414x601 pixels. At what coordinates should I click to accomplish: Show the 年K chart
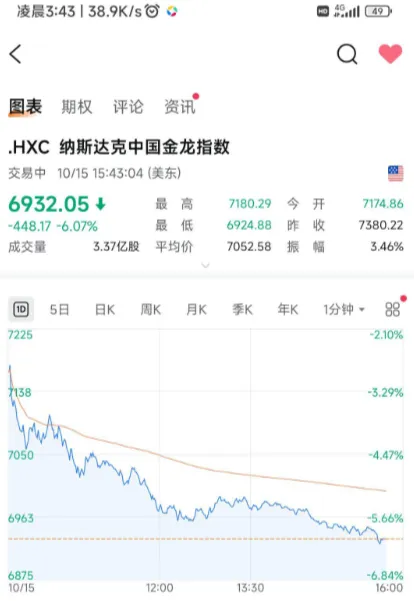coord(288,309)
